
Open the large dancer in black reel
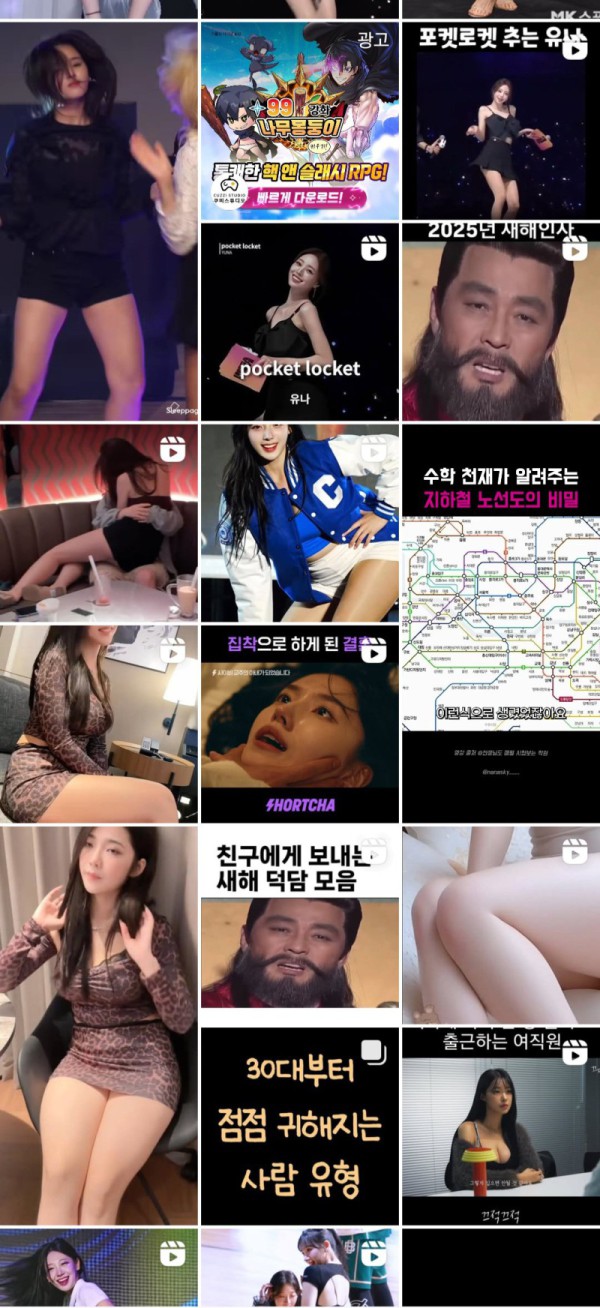tap(99, 222)
